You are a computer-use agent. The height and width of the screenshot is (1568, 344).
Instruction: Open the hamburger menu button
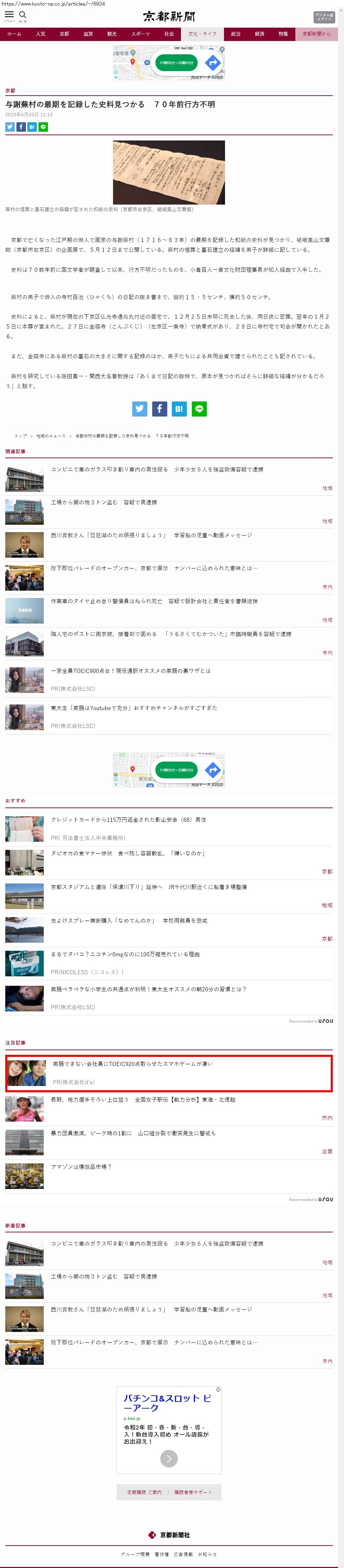(9, 15)
